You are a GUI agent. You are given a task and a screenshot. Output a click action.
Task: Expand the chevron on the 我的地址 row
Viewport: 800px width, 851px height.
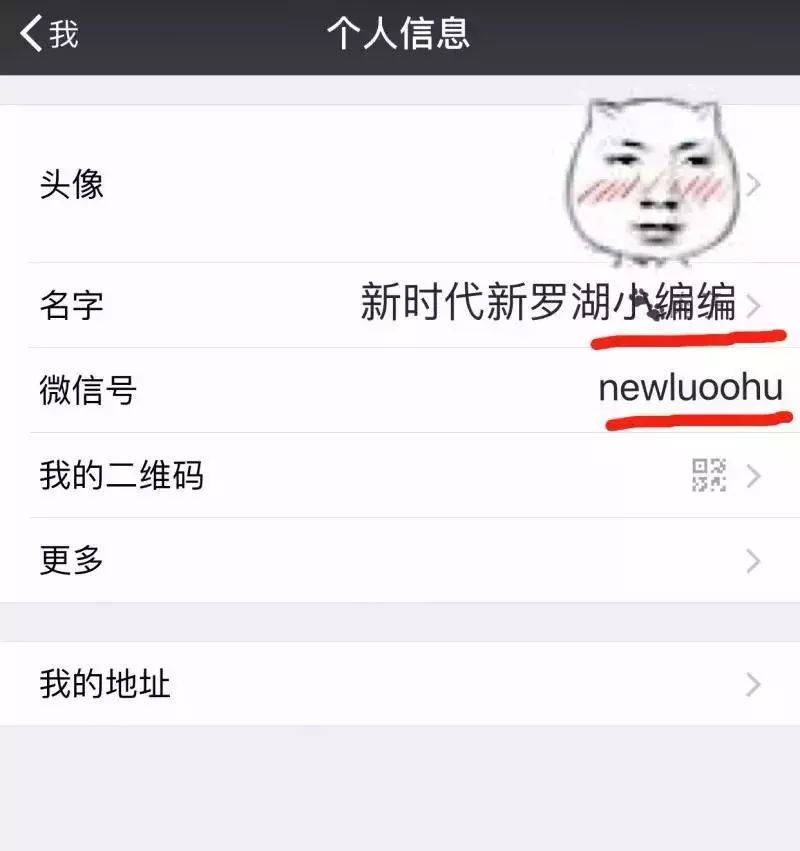[x=755, y=685]
